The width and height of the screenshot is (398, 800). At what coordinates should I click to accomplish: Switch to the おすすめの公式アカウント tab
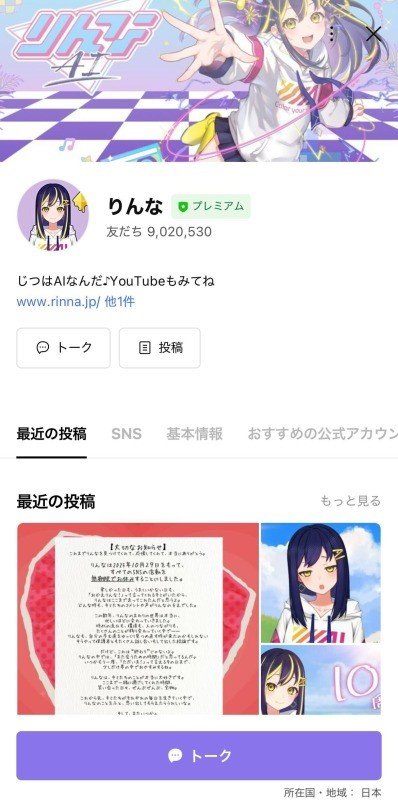[322, 434]
